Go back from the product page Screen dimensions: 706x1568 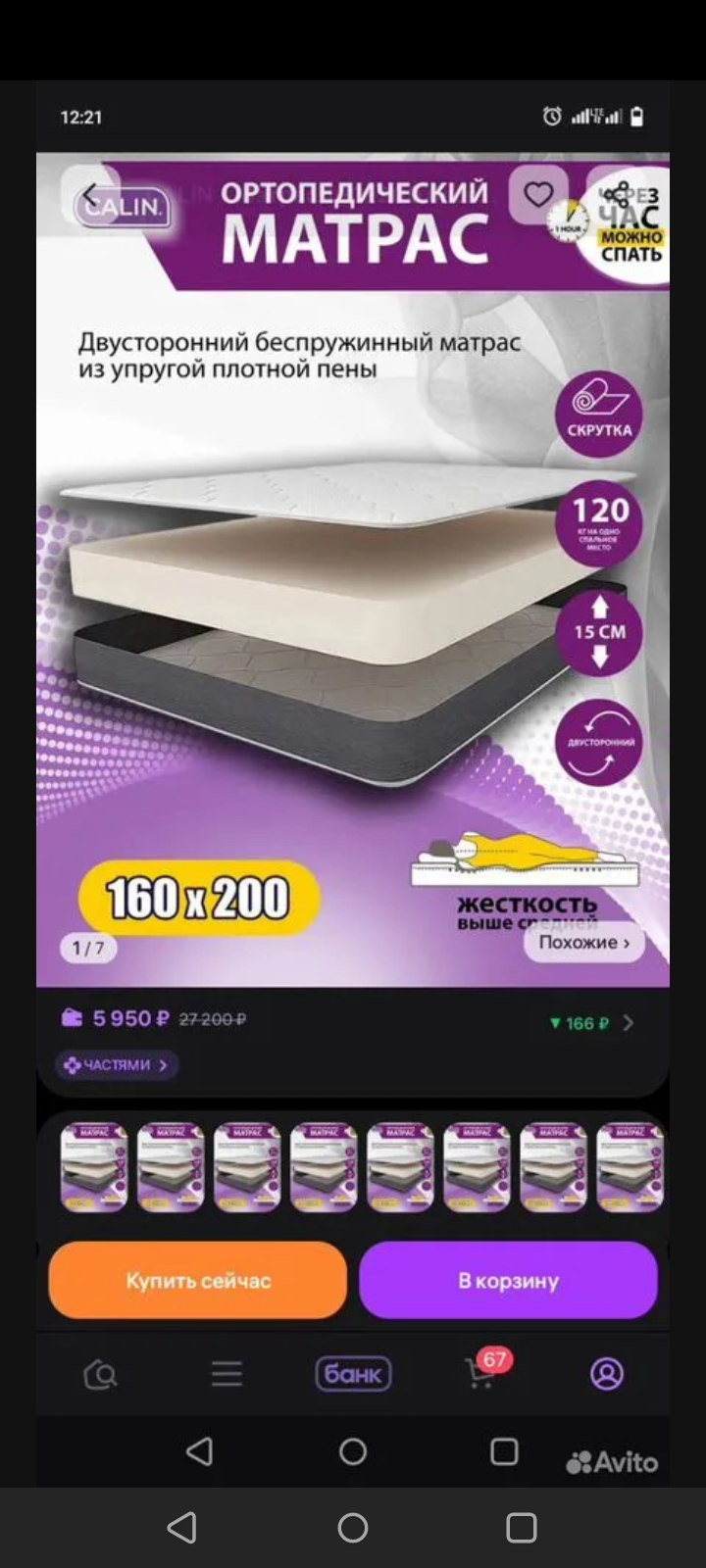[90, 195]
